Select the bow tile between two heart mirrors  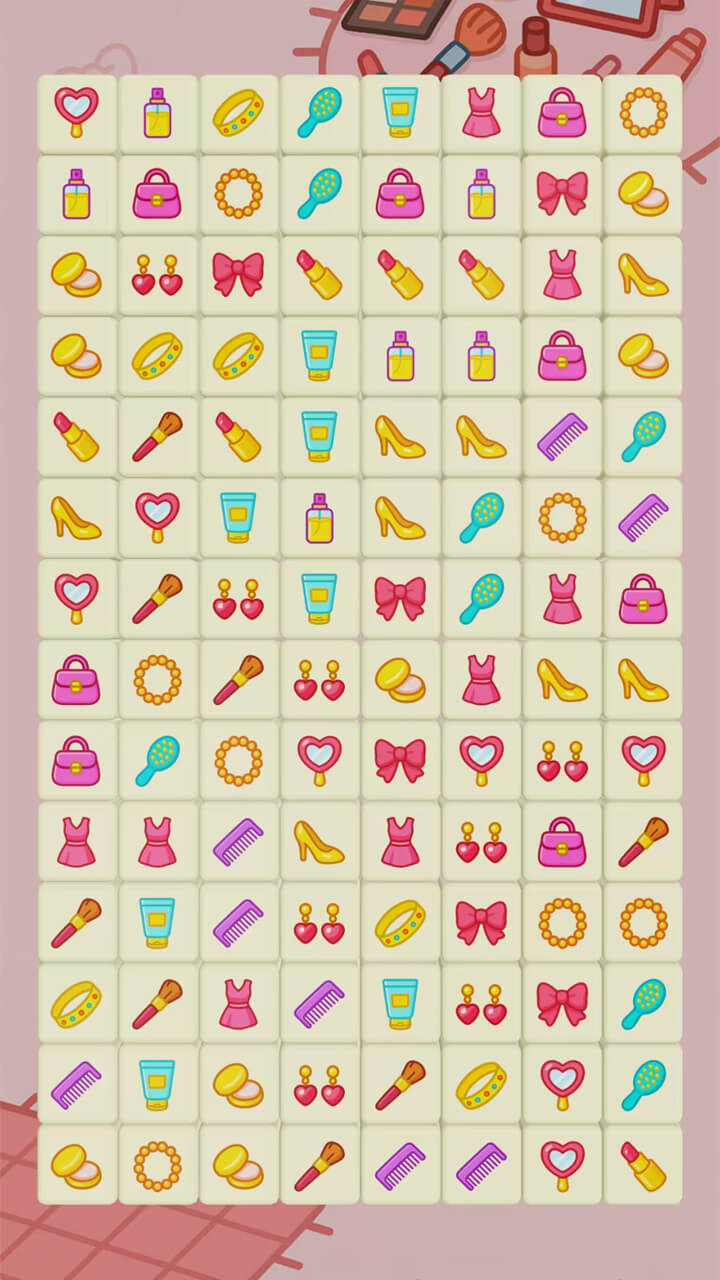click(400, 760)
